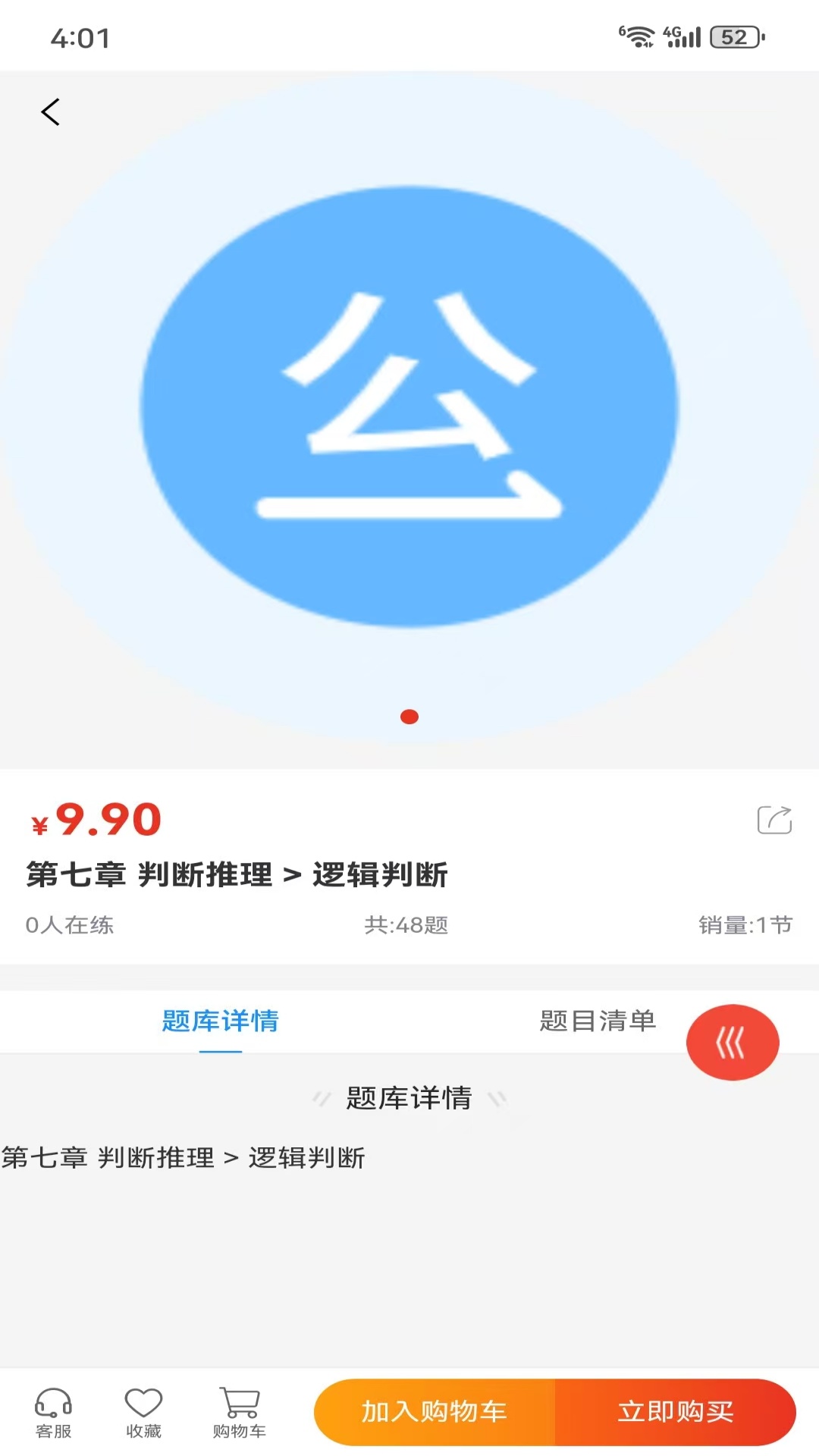819x1456 pixels.
Task: Tap the red floating collapse arrows button
Action: 733,1042
